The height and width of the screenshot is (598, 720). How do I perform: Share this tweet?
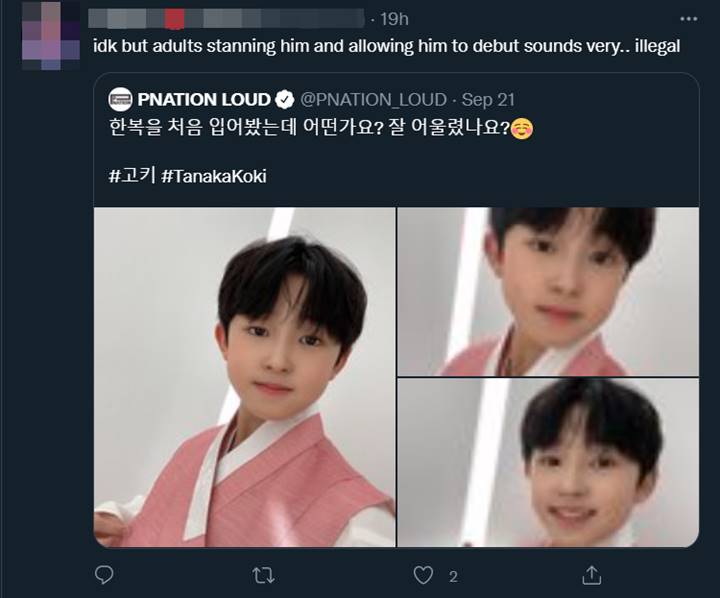[591, 574]
